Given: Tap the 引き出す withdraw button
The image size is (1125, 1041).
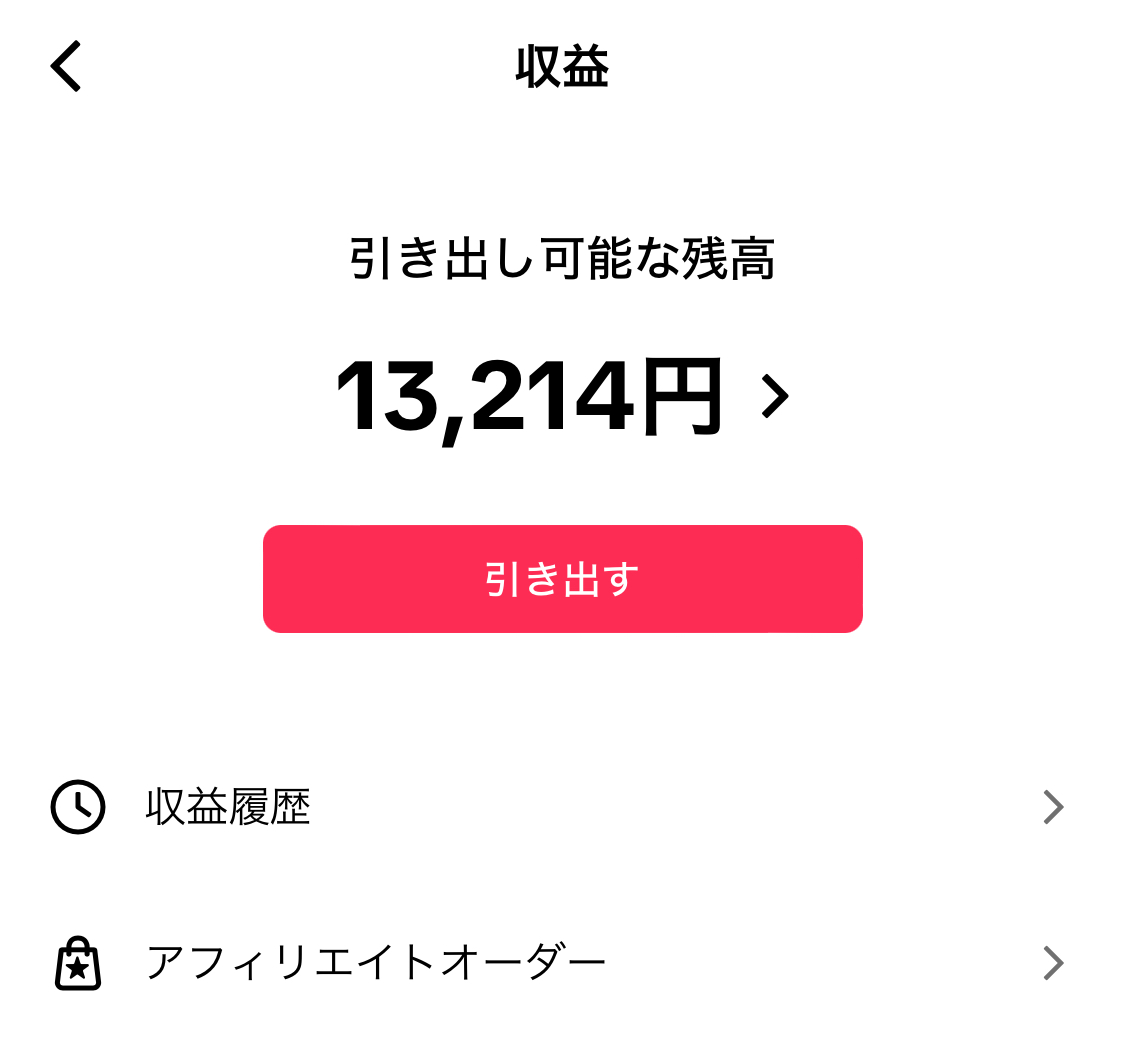Looking at the screenshot, I should click(562, 579).
